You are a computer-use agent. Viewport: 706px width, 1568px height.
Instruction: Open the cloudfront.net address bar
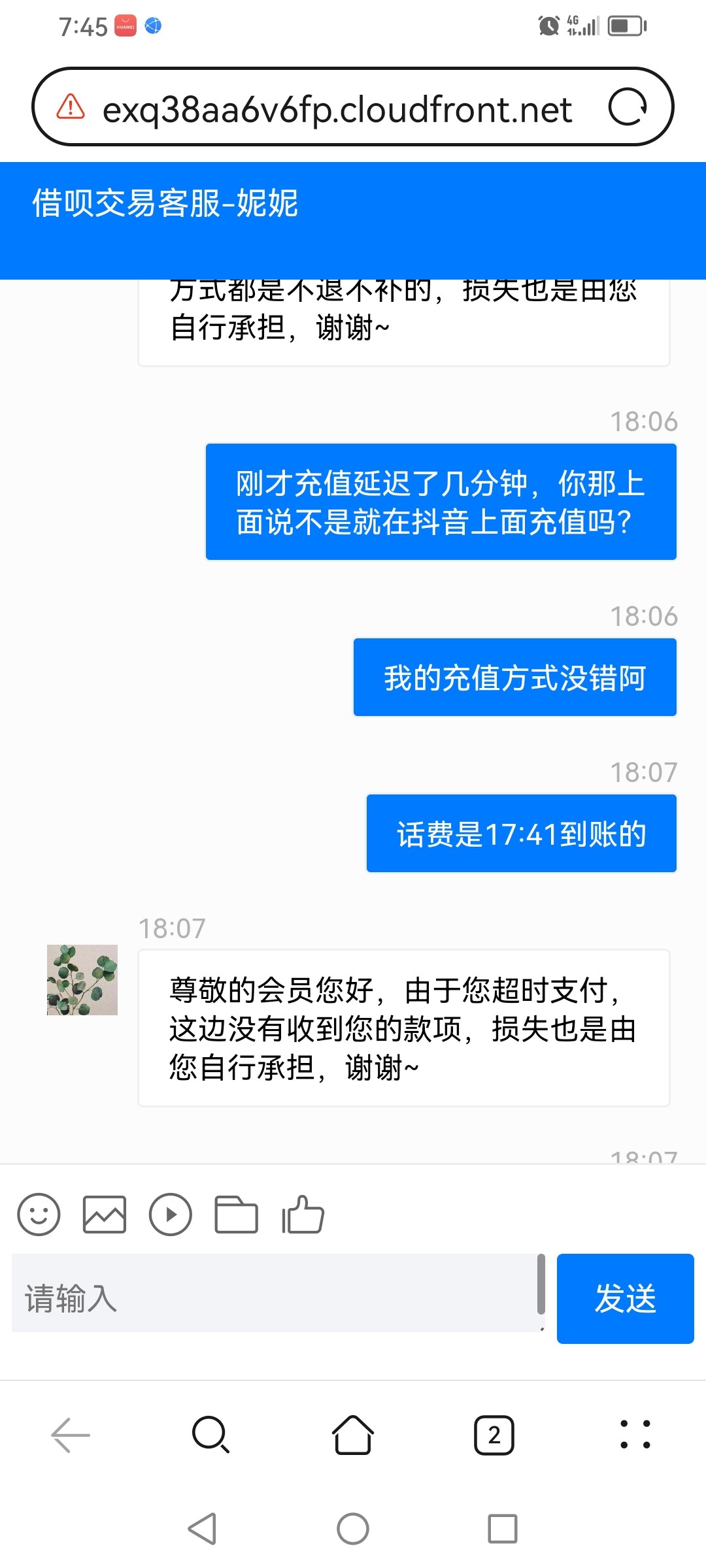(x=337, y=108)
